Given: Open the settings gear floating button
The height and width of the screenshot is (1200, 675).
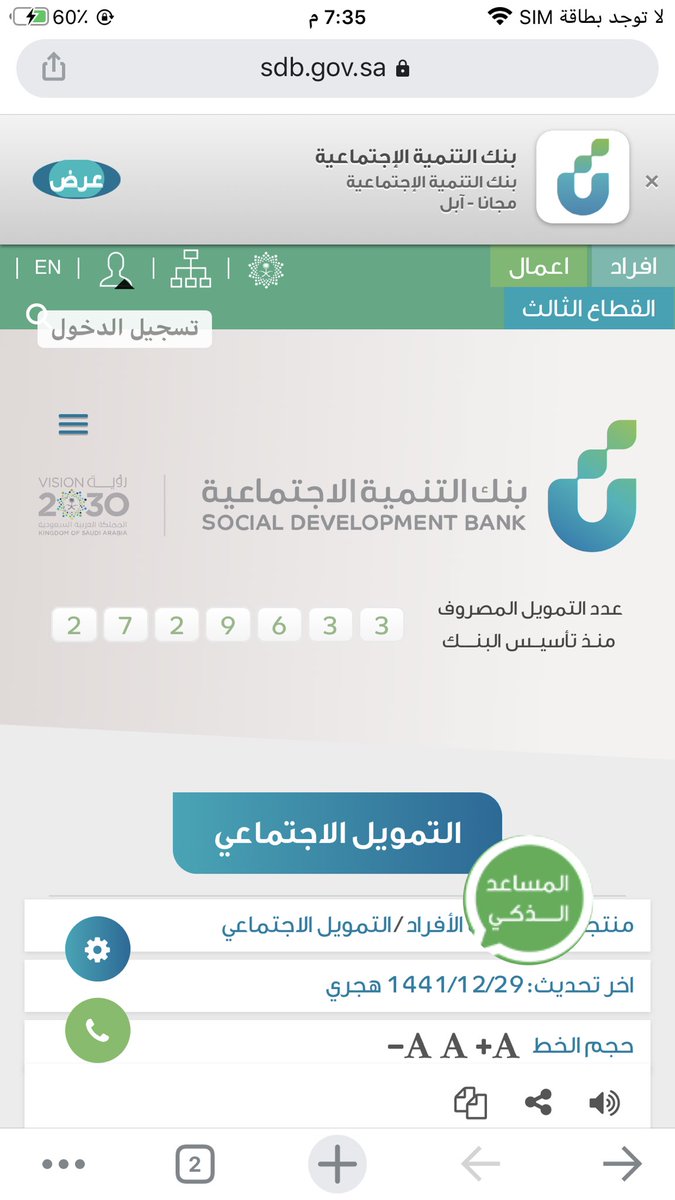Looking at the screenshot, I should pos(97,950).
